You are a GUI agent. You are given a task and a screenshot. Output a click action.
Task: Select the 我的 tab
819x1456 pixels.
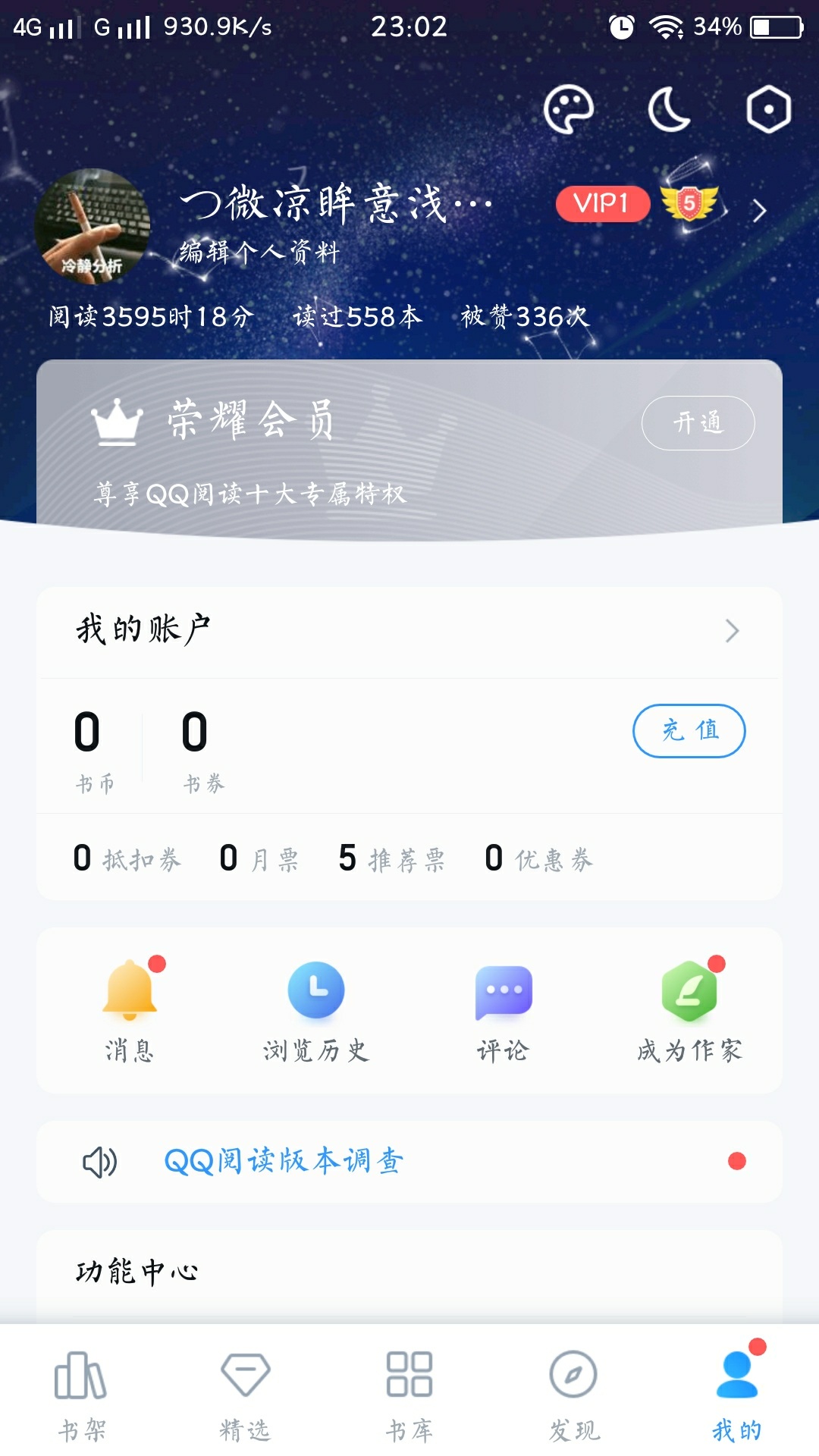tap(737, 1395)
